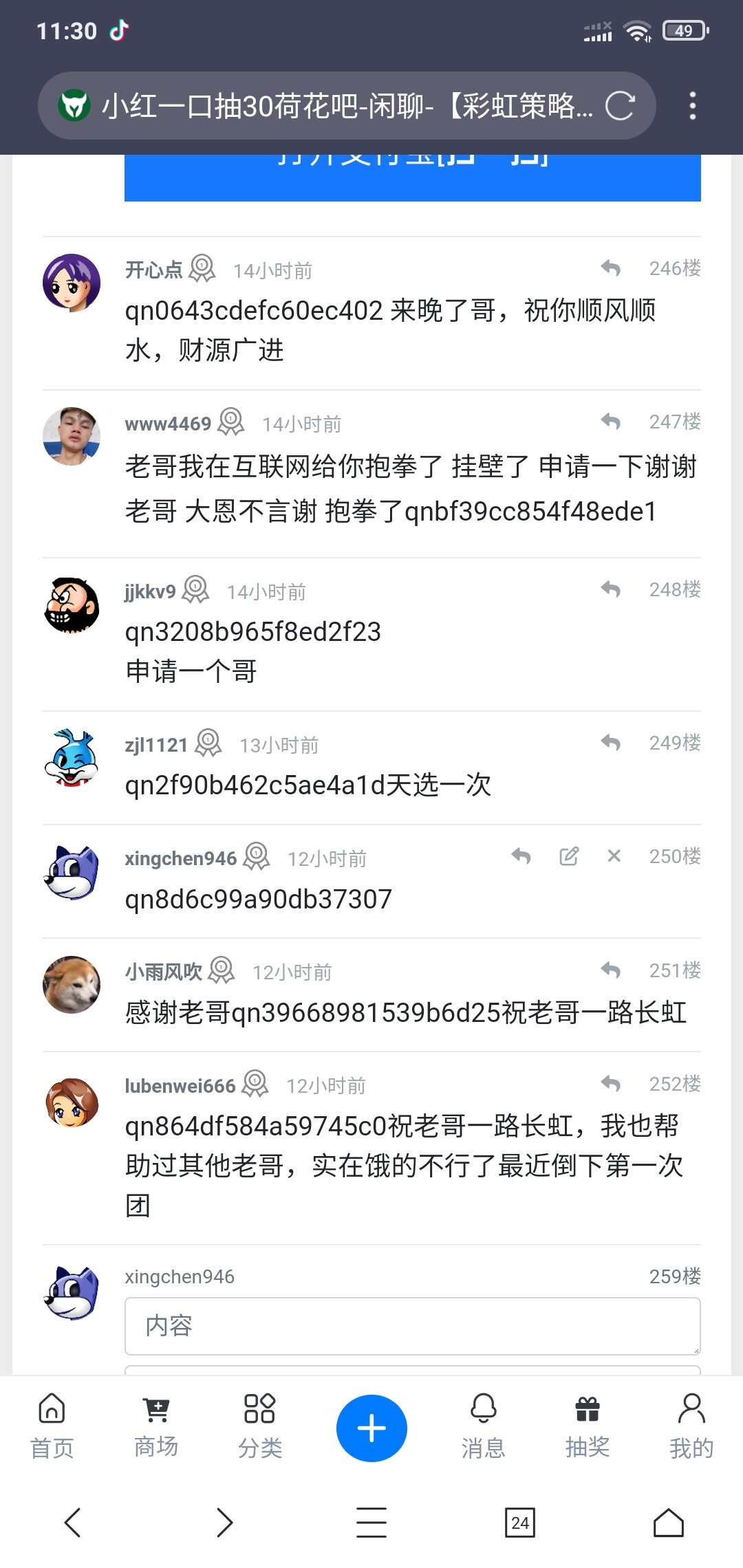This screenshot has width=743, height=1568.
Task: Edit the xingchen946 comment on floor 250
Action: tap(569, 856)
